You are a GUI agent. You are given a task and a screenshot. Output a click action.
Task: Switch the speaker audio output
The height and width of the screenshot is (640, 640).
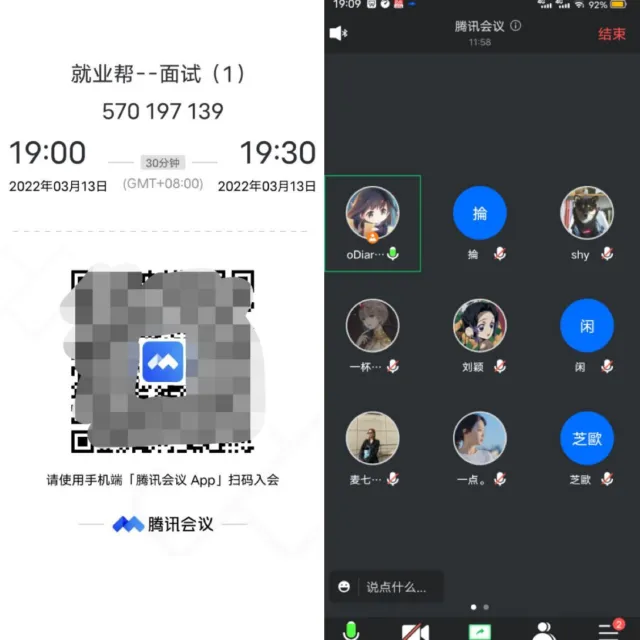pyautogui.click(x=338, y=33)
